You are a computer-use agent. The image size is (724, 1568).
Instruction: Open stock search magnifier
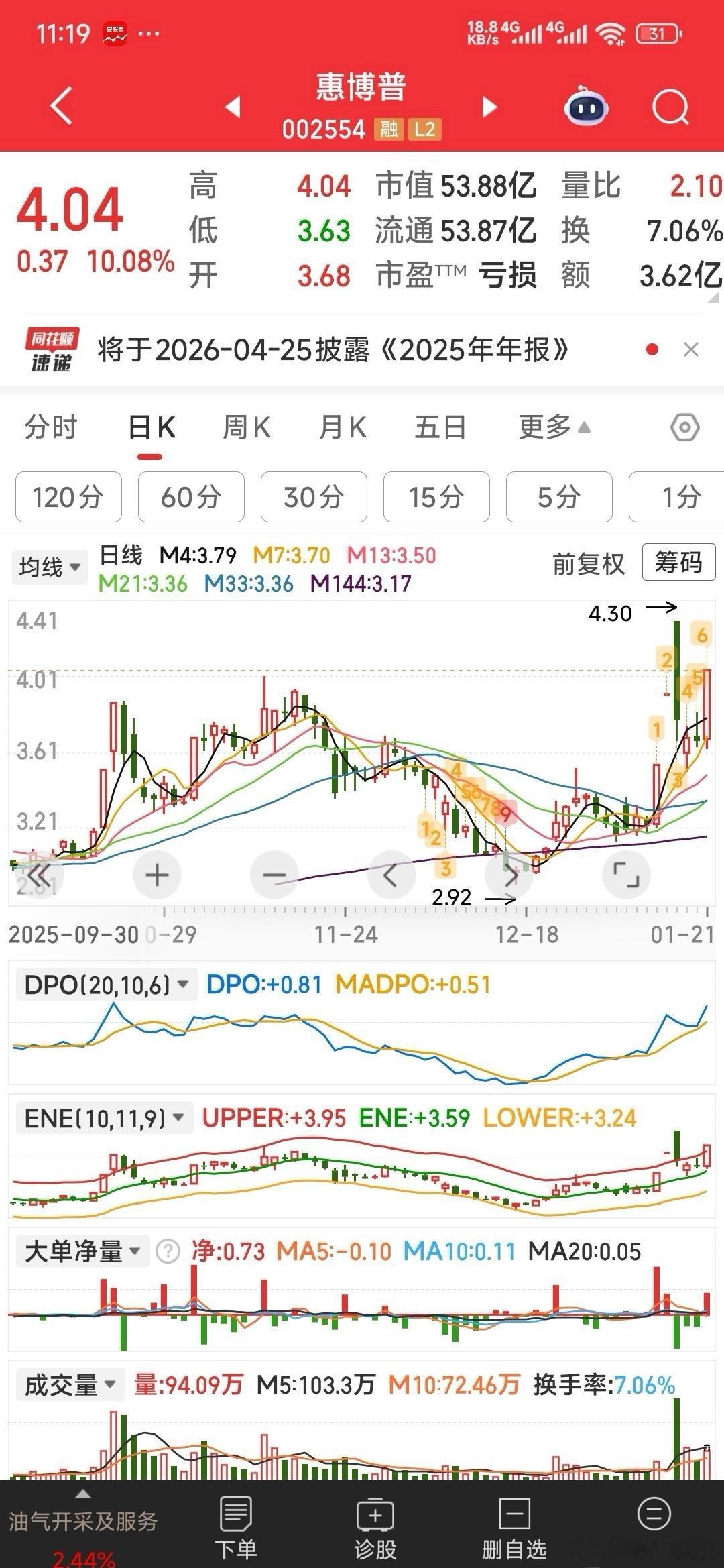coord(670,107)
